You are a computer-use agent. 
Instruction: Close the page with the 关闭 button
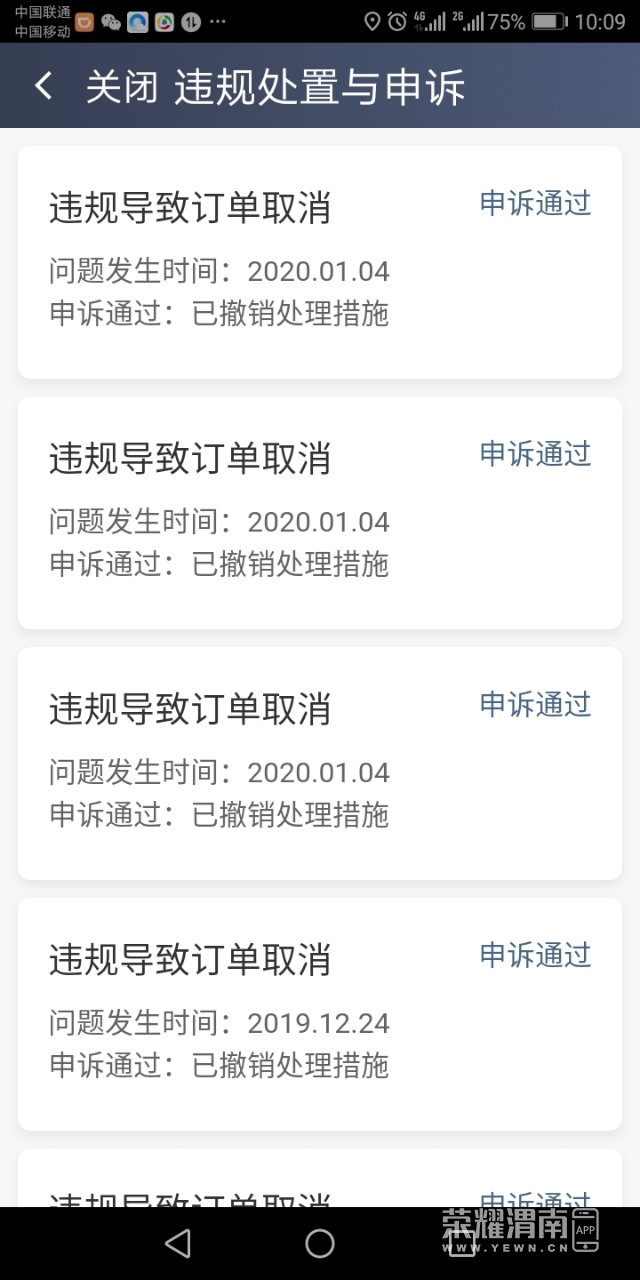coord(121,87)
